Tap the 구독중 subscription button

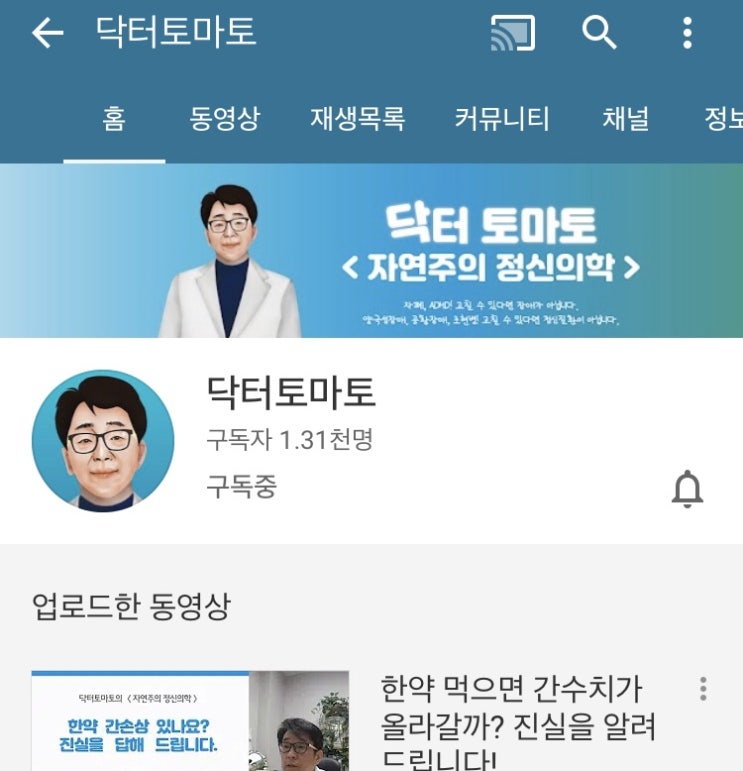click(241, 487)
